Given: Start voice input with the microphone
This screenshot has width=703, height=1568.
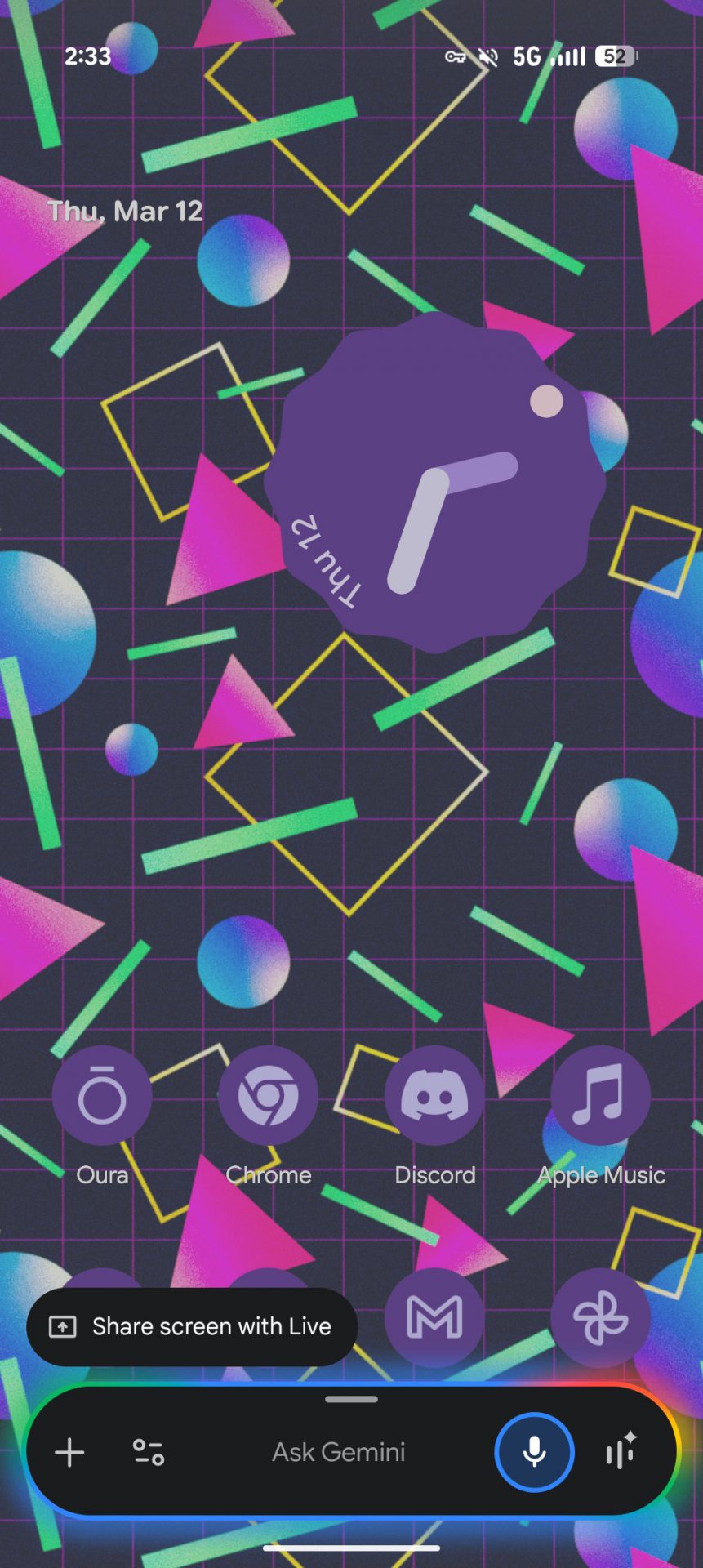Looking at the screenshot, I should (x=534, y=1452).
